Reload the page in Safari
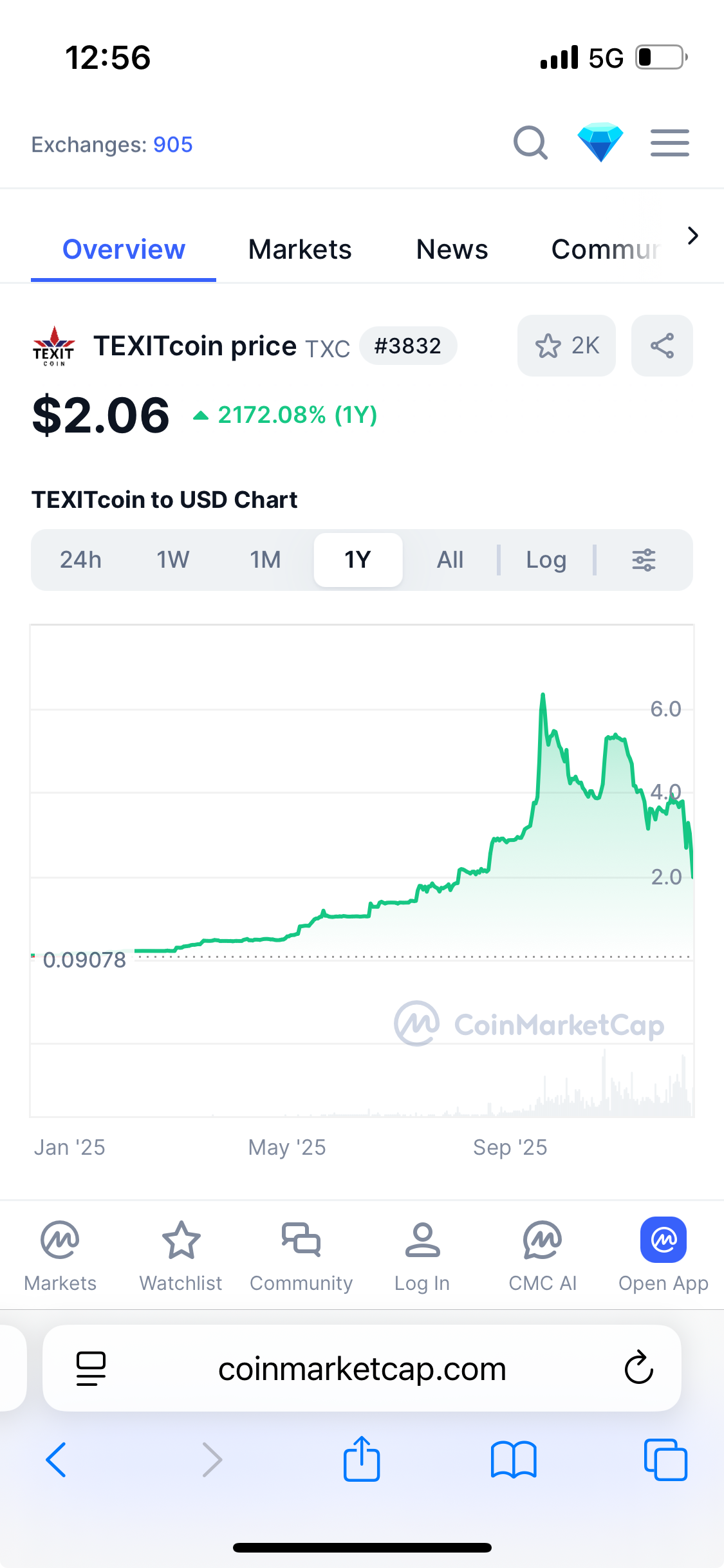The image size is (724, 1568). coord(638,1368)
